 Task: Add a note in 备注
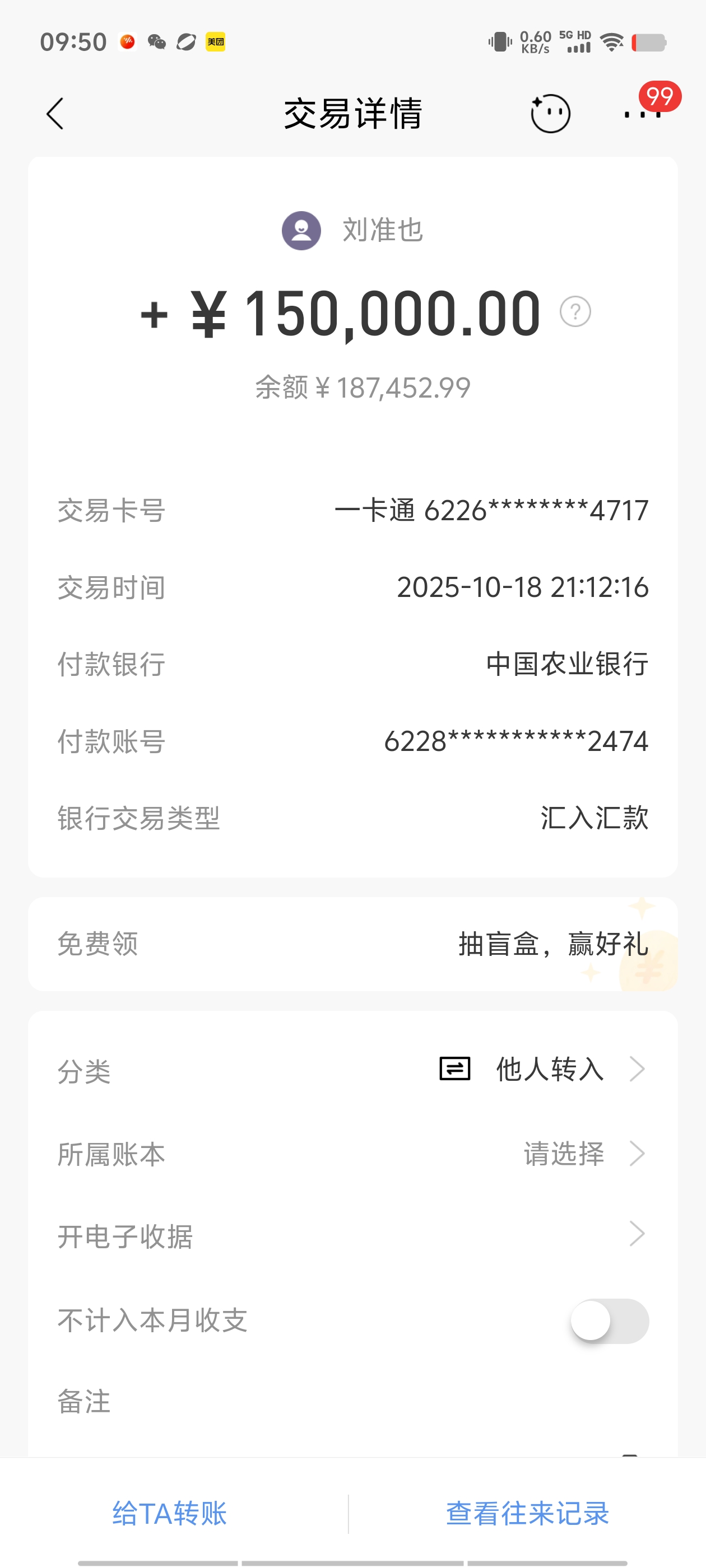(352, 1401)
